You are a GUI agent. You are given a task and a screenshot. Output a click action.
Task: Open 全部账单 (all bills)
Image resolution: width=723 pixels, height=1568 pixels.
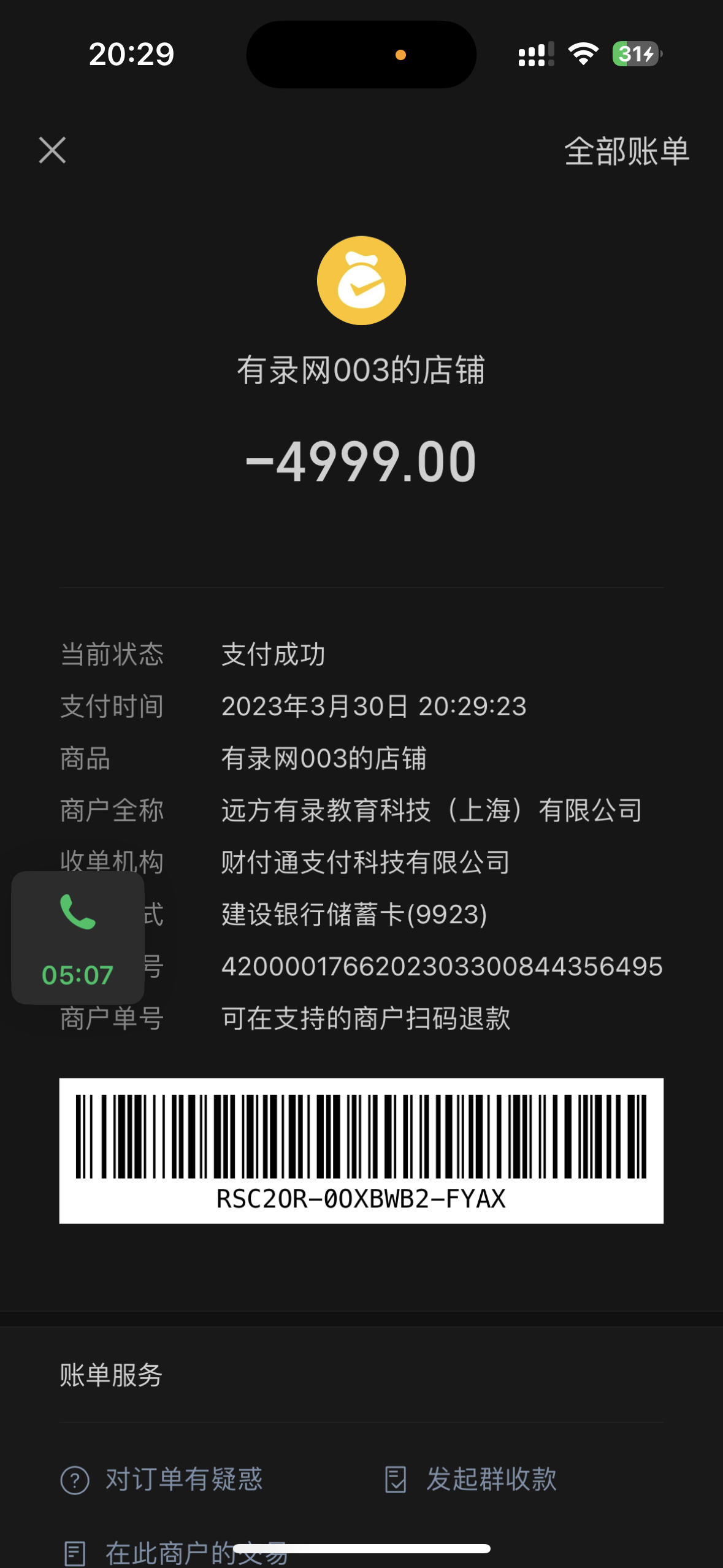[626, 152]
